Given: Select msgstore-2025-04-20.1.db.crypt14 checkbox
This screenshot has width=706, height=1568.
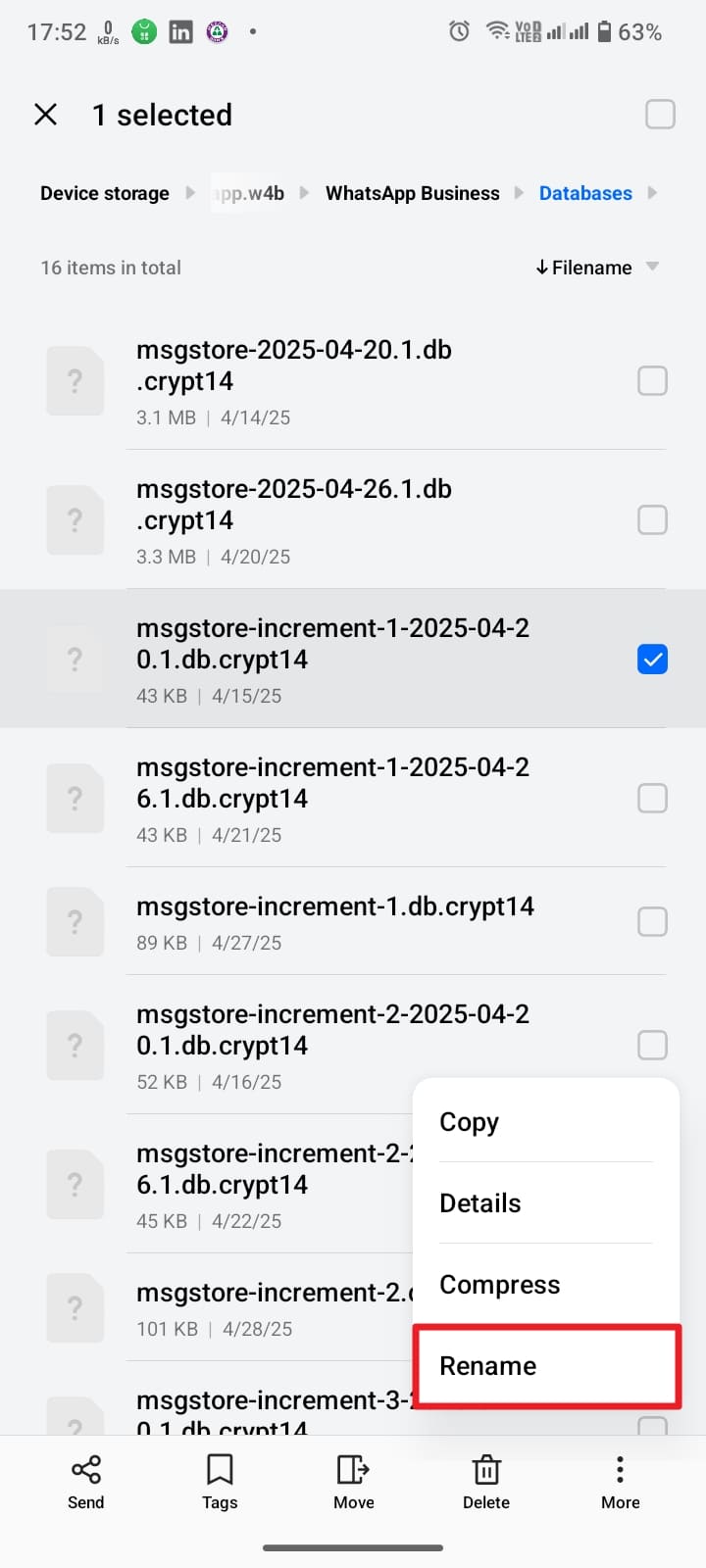Looking at the screenshot, I should 652,380.
